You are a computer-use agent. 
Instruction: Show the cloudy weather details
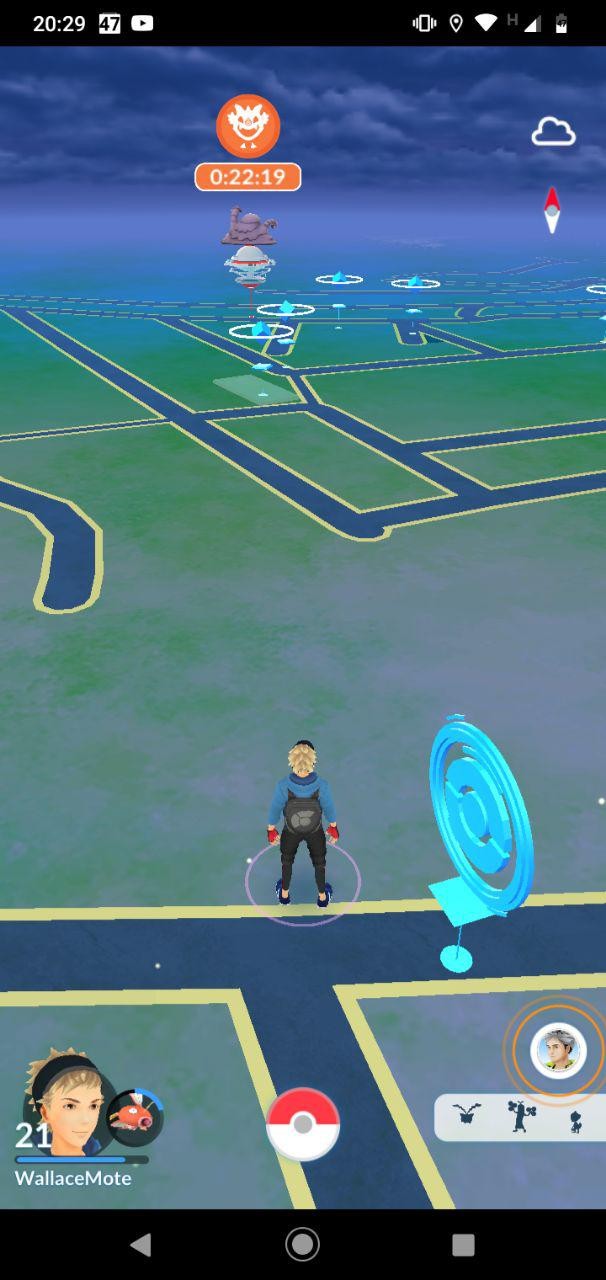click(553, 132)
